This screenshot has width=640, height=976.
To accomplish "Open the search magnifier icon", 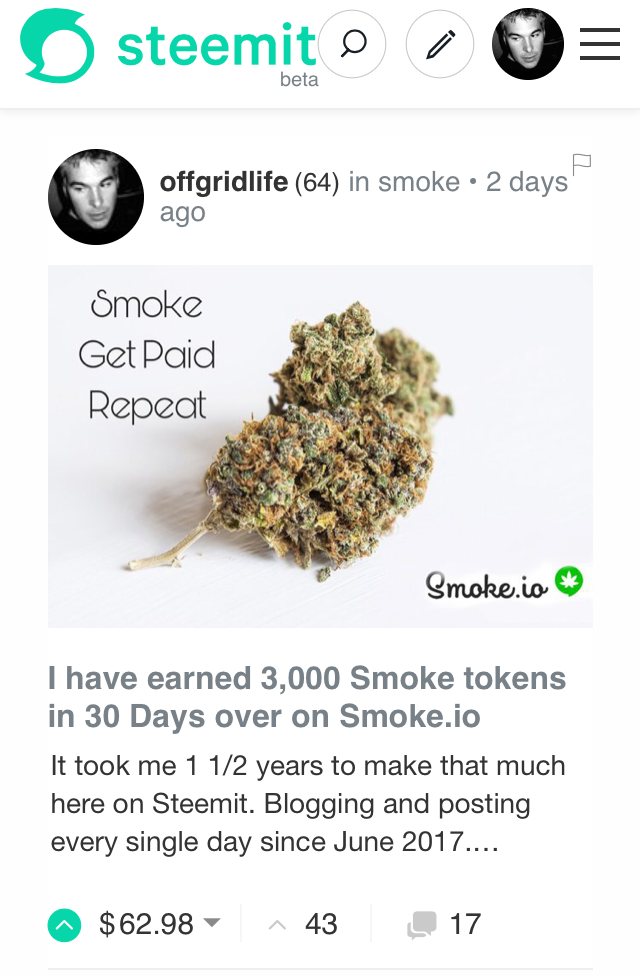I will tap(352, 44).
